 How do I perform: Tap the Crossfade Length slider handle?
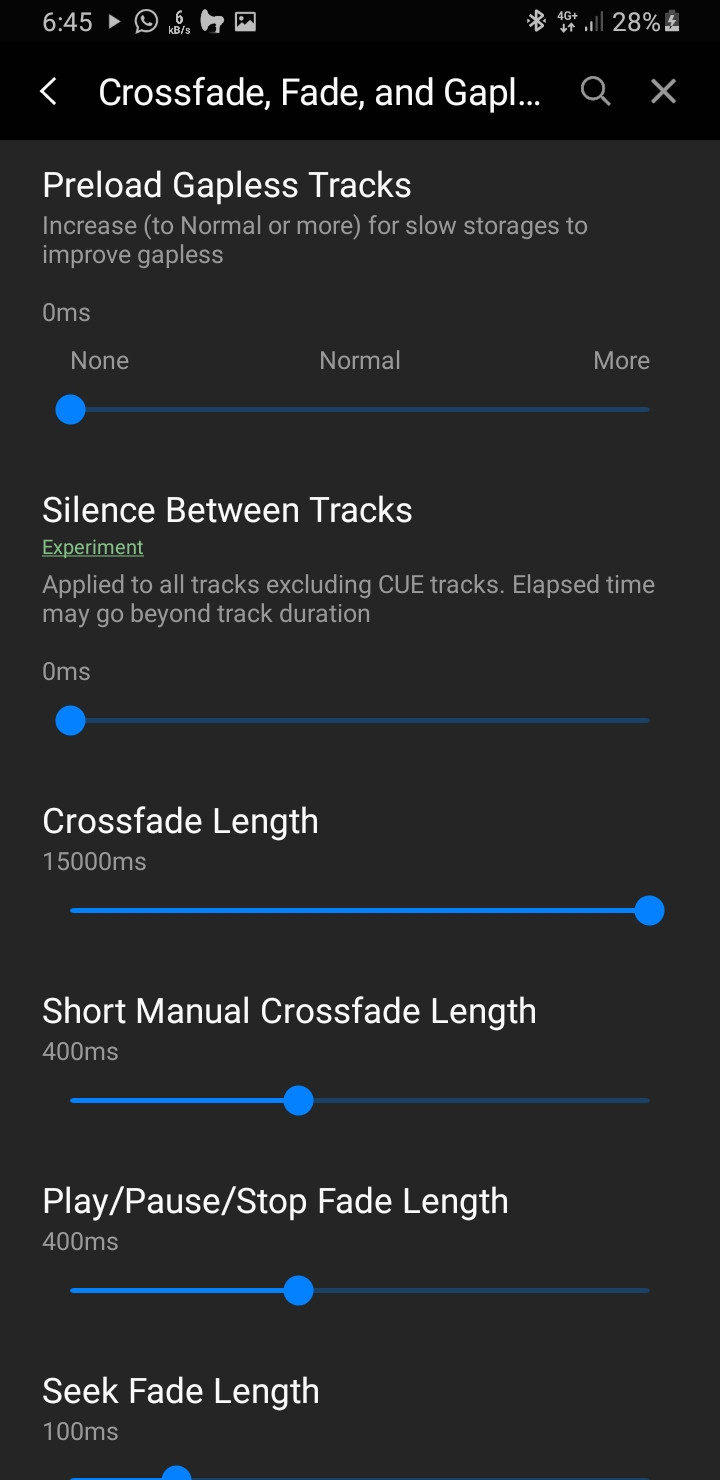point(649,910)
